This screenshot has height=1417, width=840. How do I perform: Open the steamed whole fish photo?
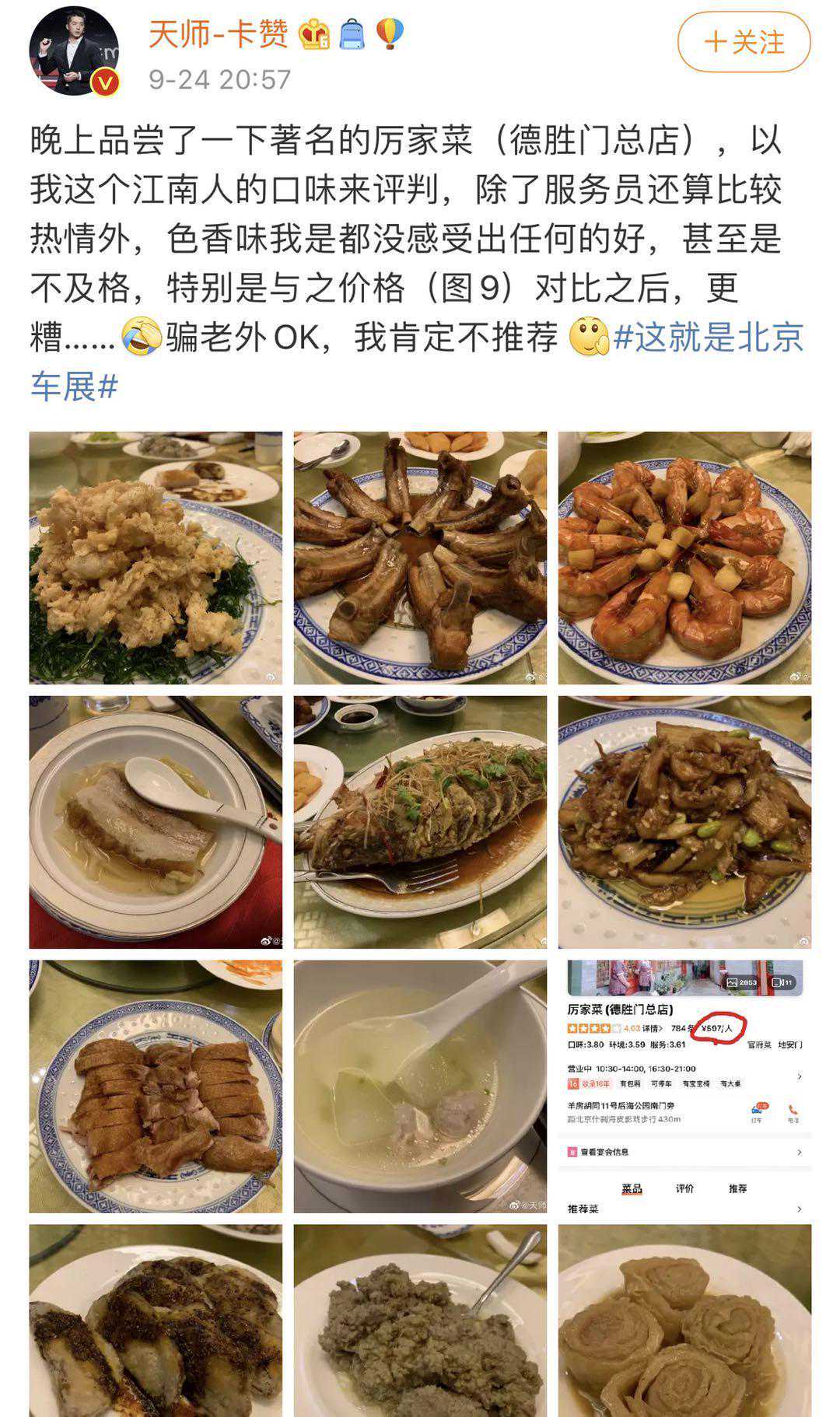(x=420, y=822)
